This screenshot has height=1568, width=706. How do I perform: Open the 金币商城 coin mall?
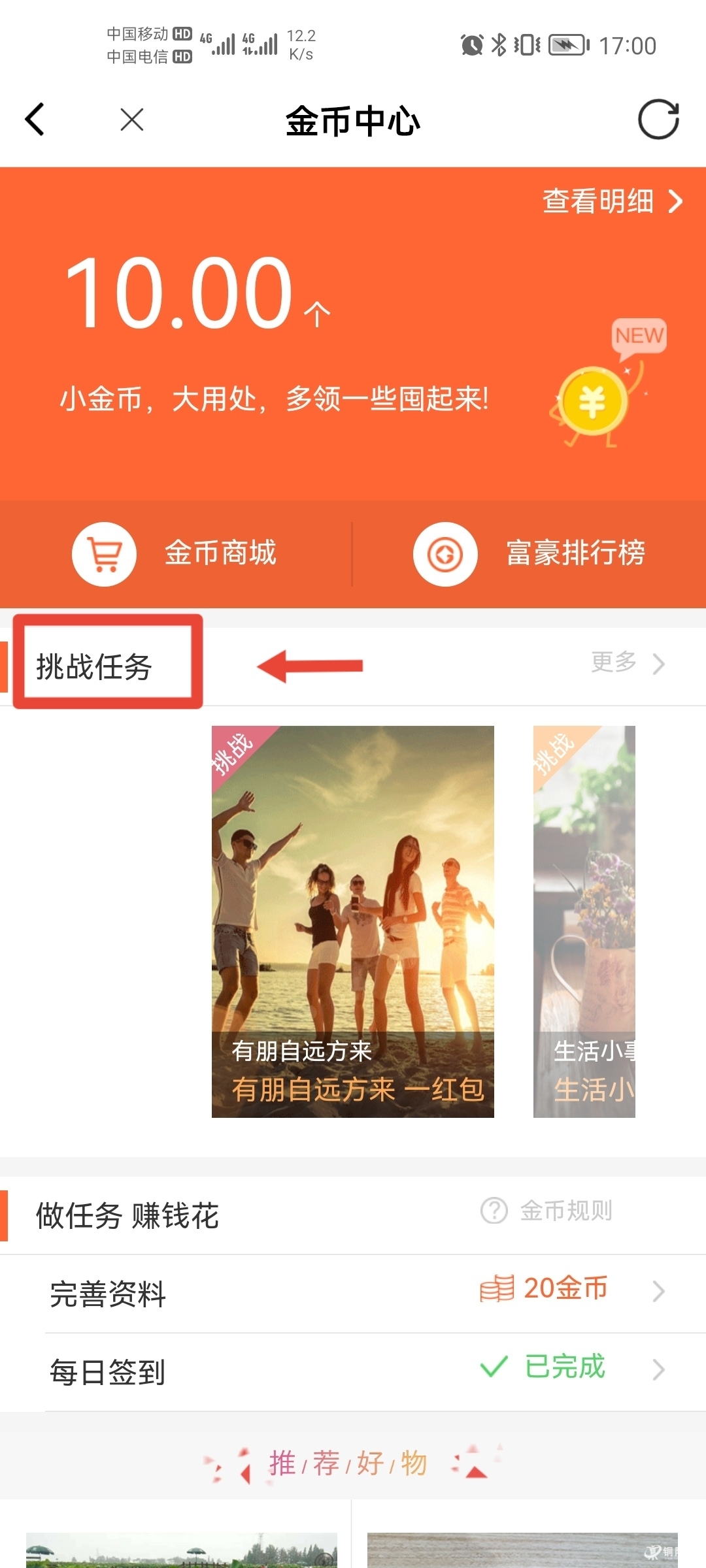click(x=175, y=553)
